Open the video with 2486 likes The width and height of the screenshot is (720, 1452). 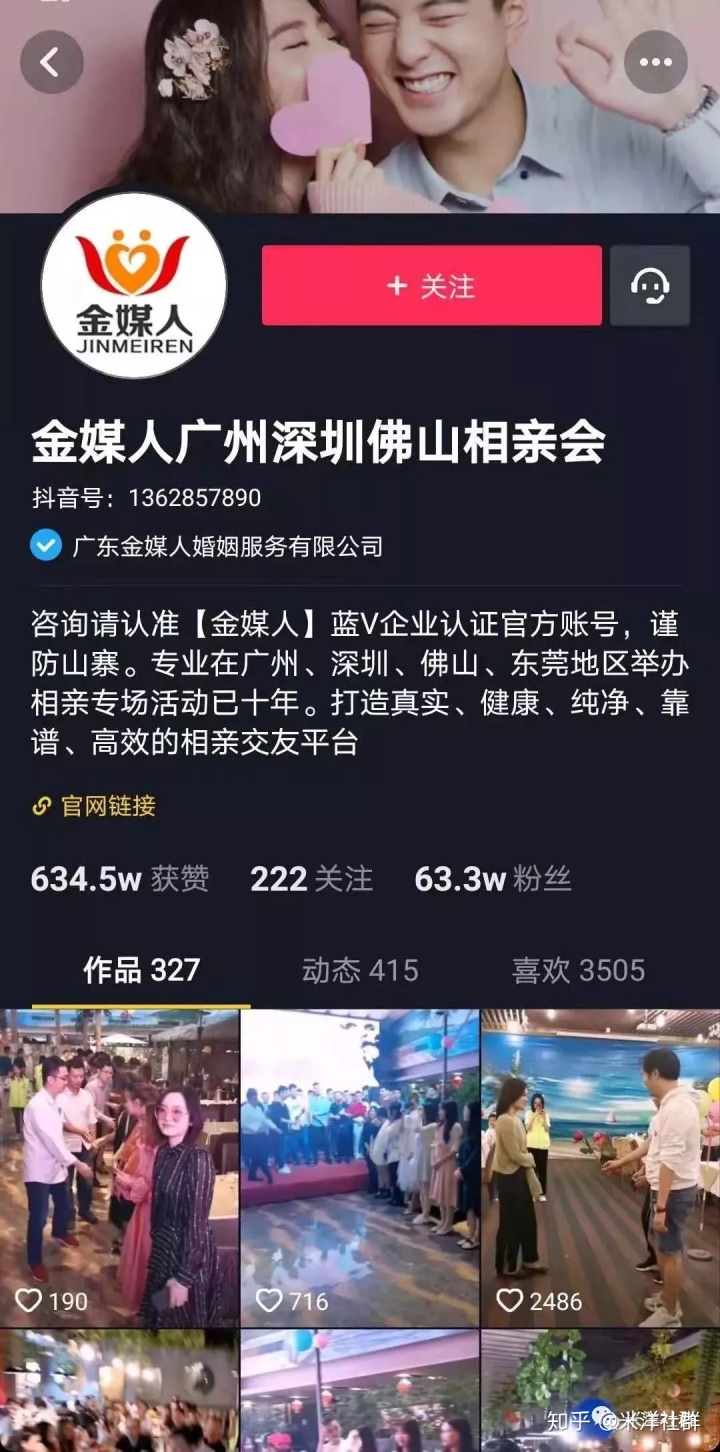pyautogui.click(x=600, y=1168)
